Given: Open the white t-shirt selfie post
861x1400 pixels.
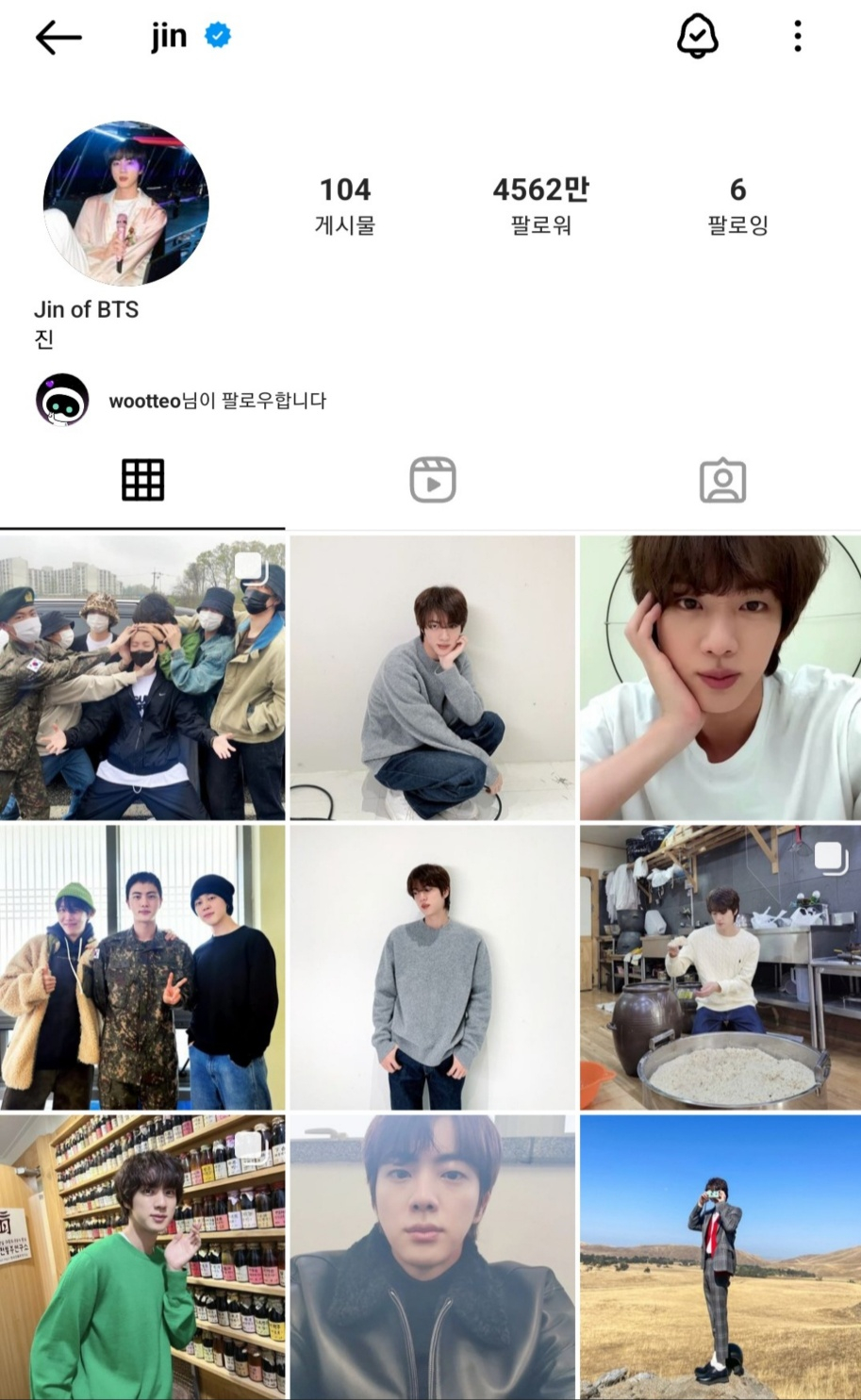Looking at the screenshot, I should pos(720,678).
